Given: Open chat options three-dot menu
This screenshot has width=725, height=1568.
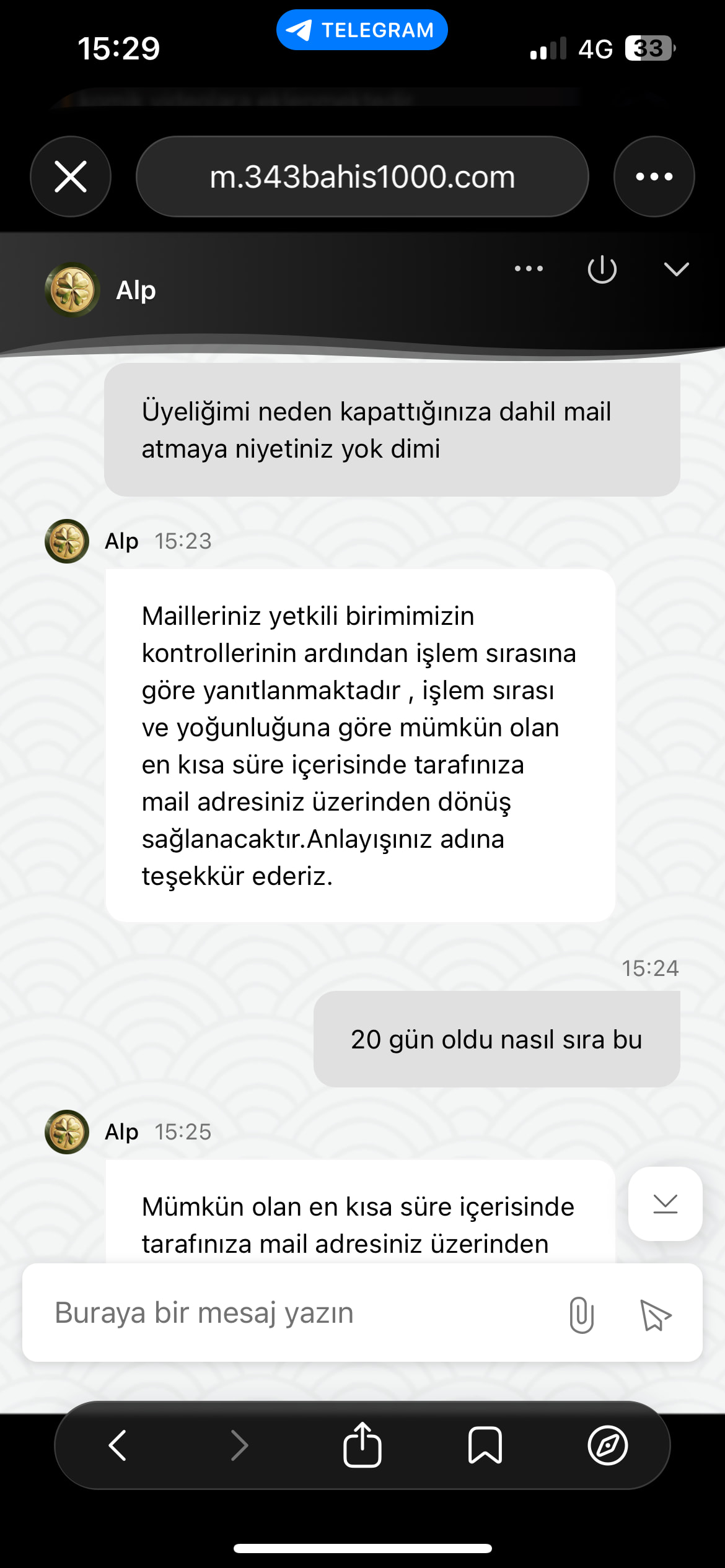Looking at the screenshot, I should [529, 269].
